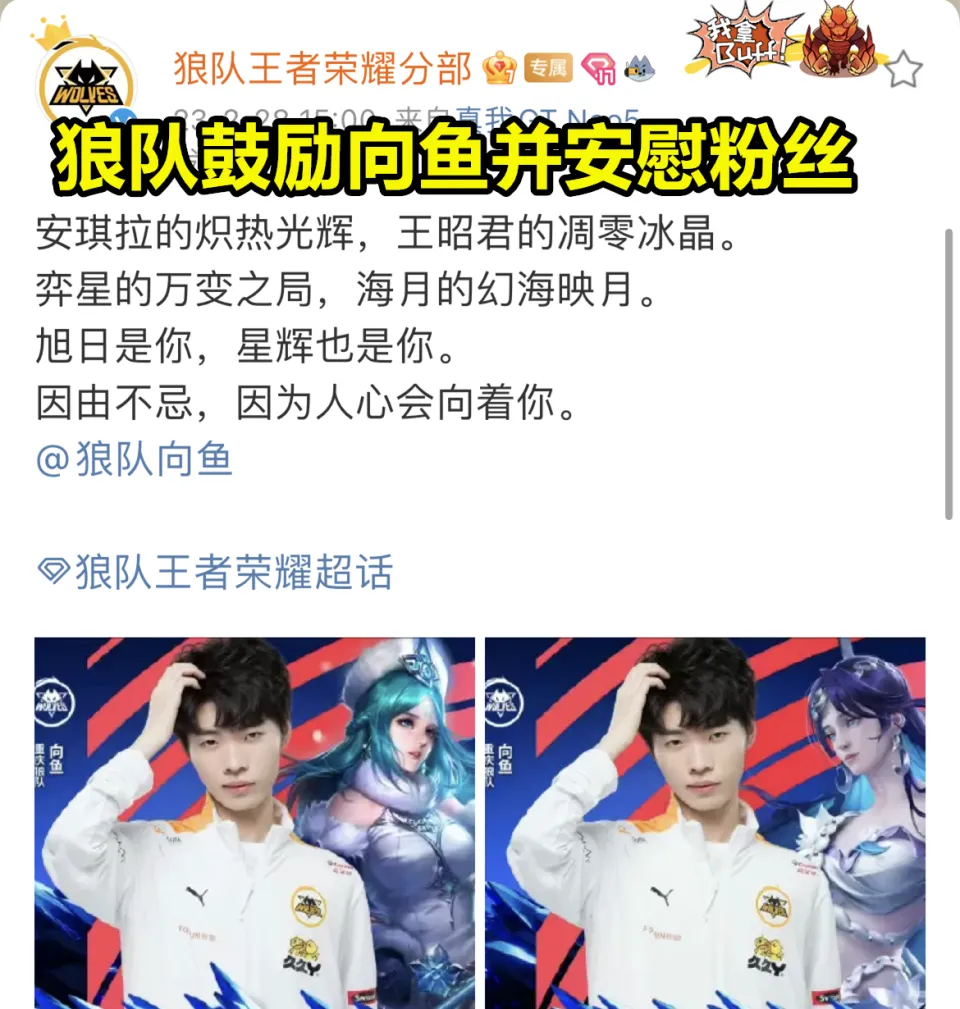
Task: Open the 狼队王者荣耀超话 topic link
Action: coord(215,572)
